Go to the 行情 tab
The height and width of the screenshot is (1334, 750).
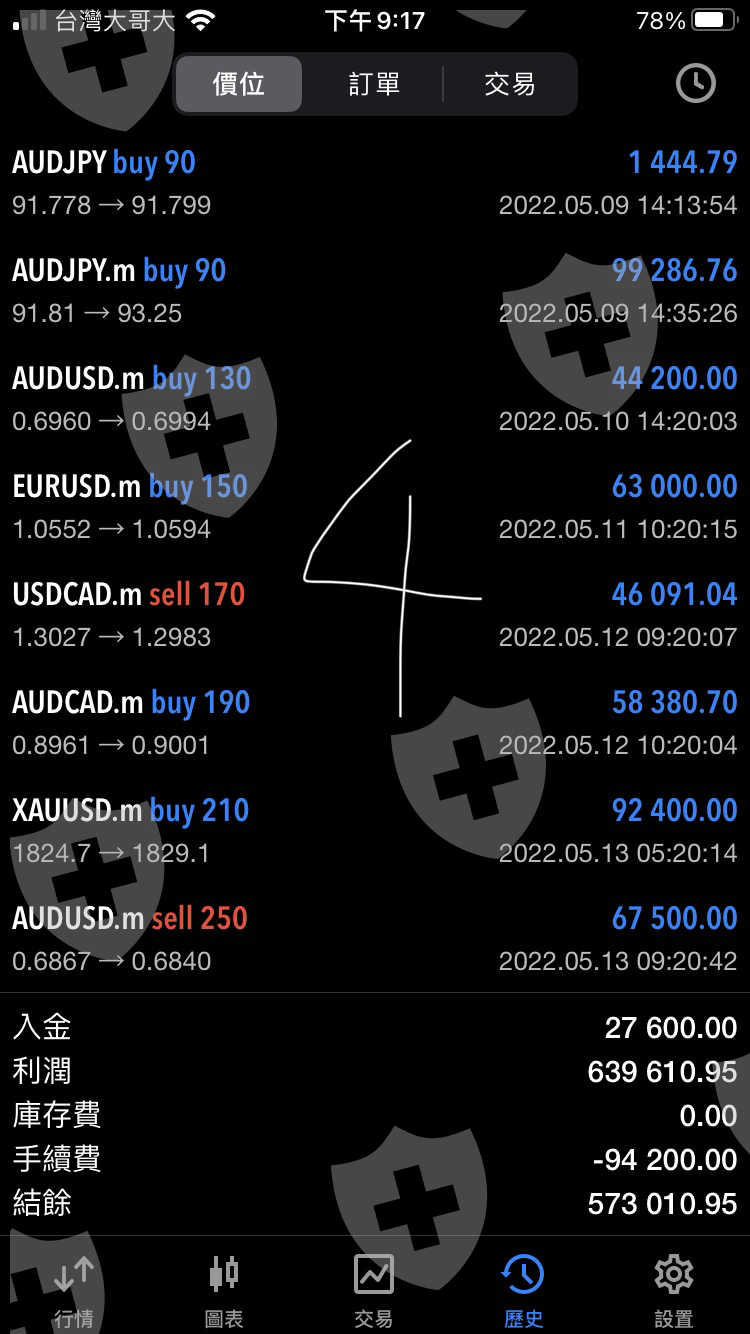click(74, 1292)
